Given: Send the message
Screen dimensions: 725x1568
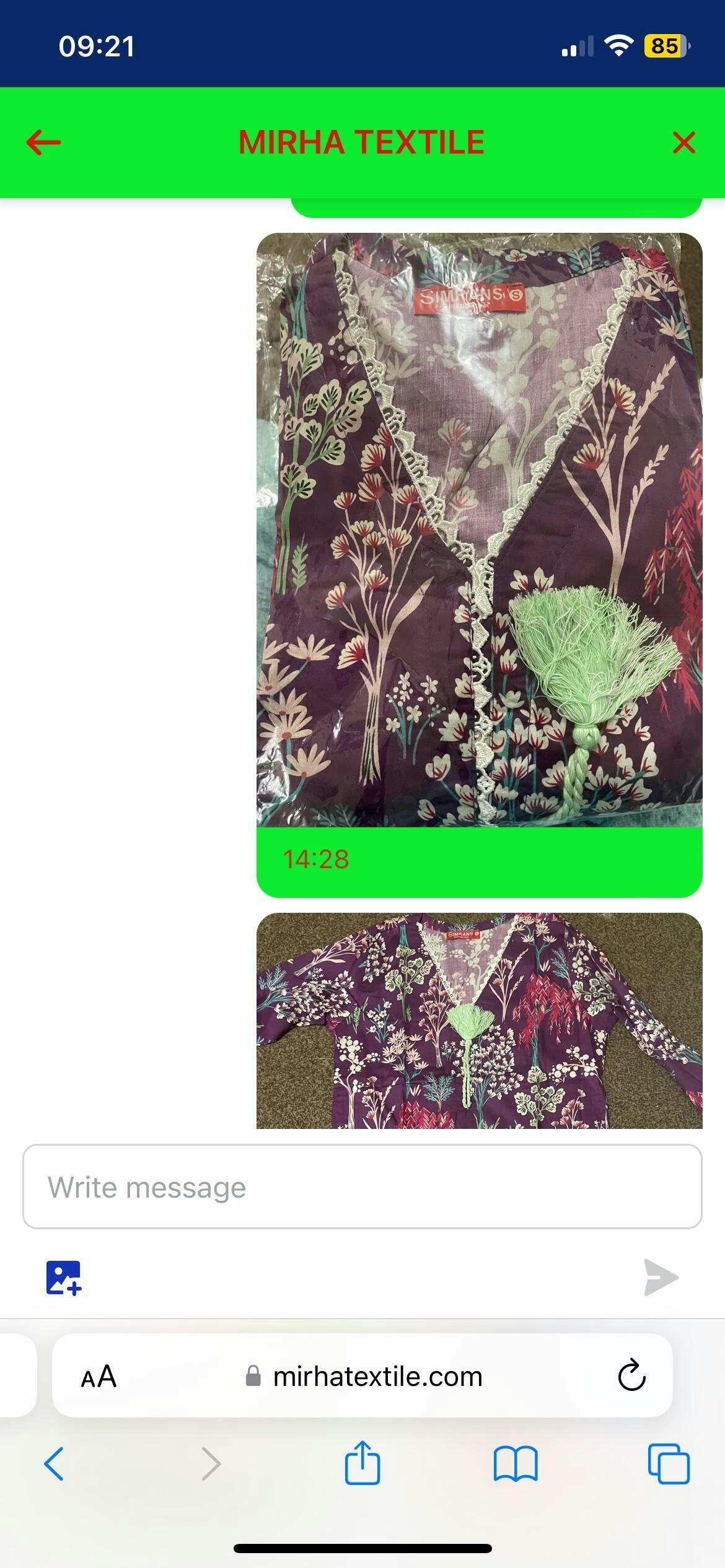Looking at the screenshot, I should [661, 1278].
